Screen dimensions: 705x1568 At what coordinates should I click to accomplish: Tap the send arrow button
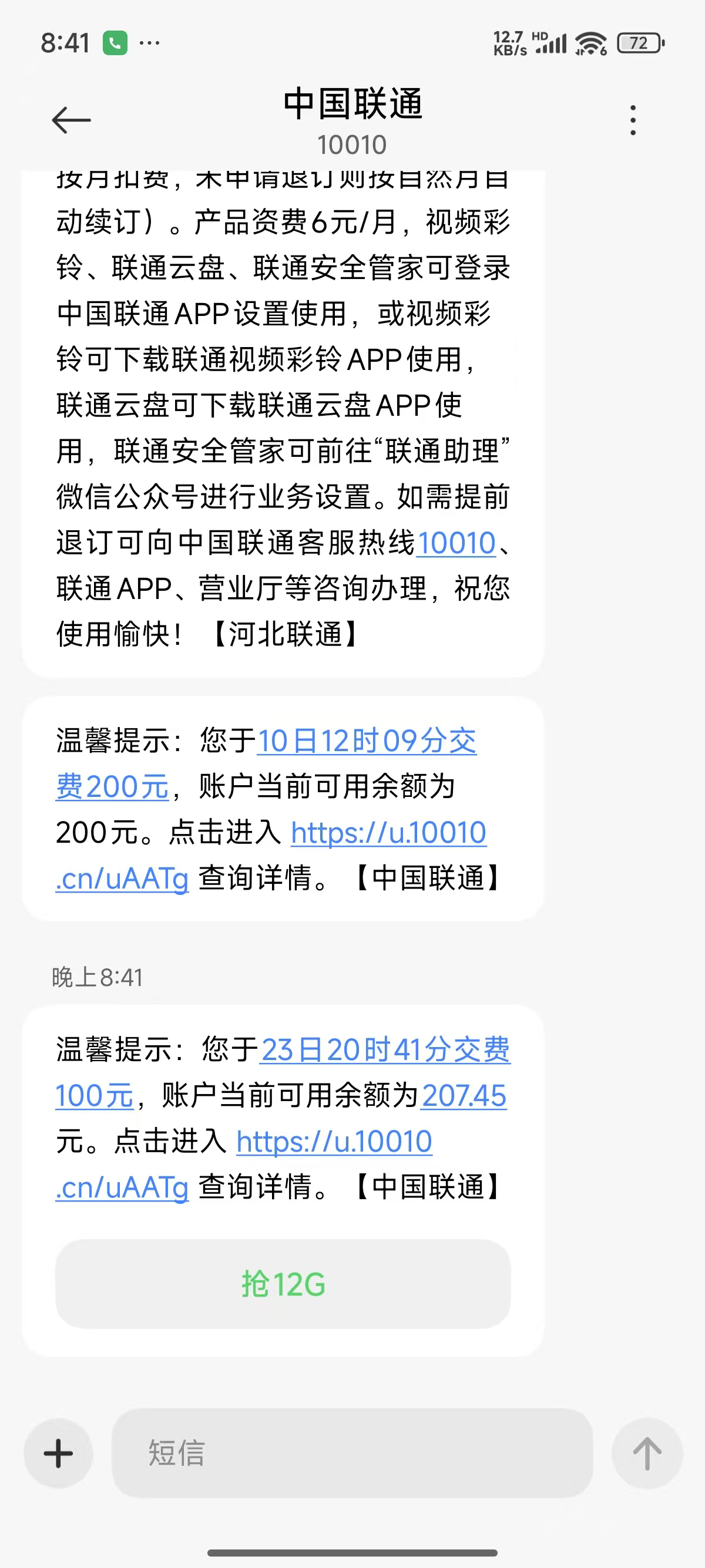[x=647, y=1455]
